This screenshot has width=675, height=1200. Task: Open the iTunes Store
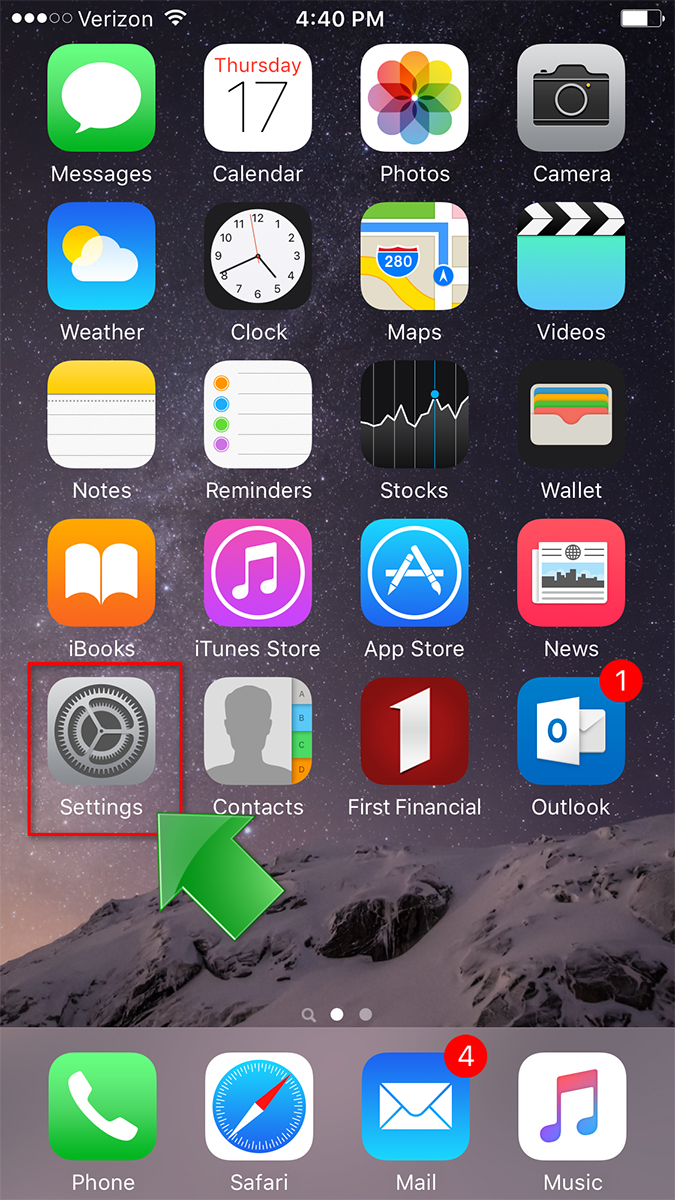point(258,573)
